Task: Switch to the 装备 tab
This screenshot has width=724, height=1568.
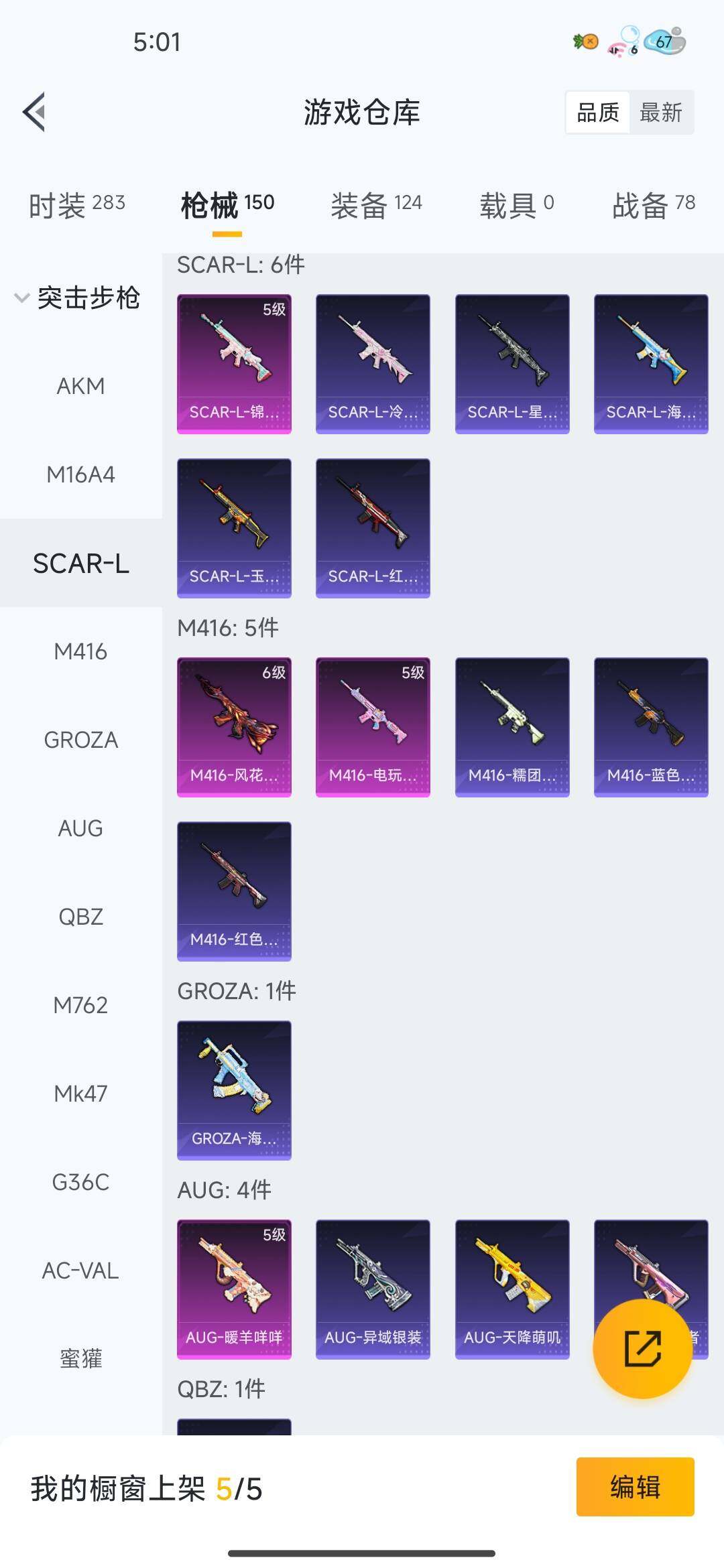Action: (376, 205)
